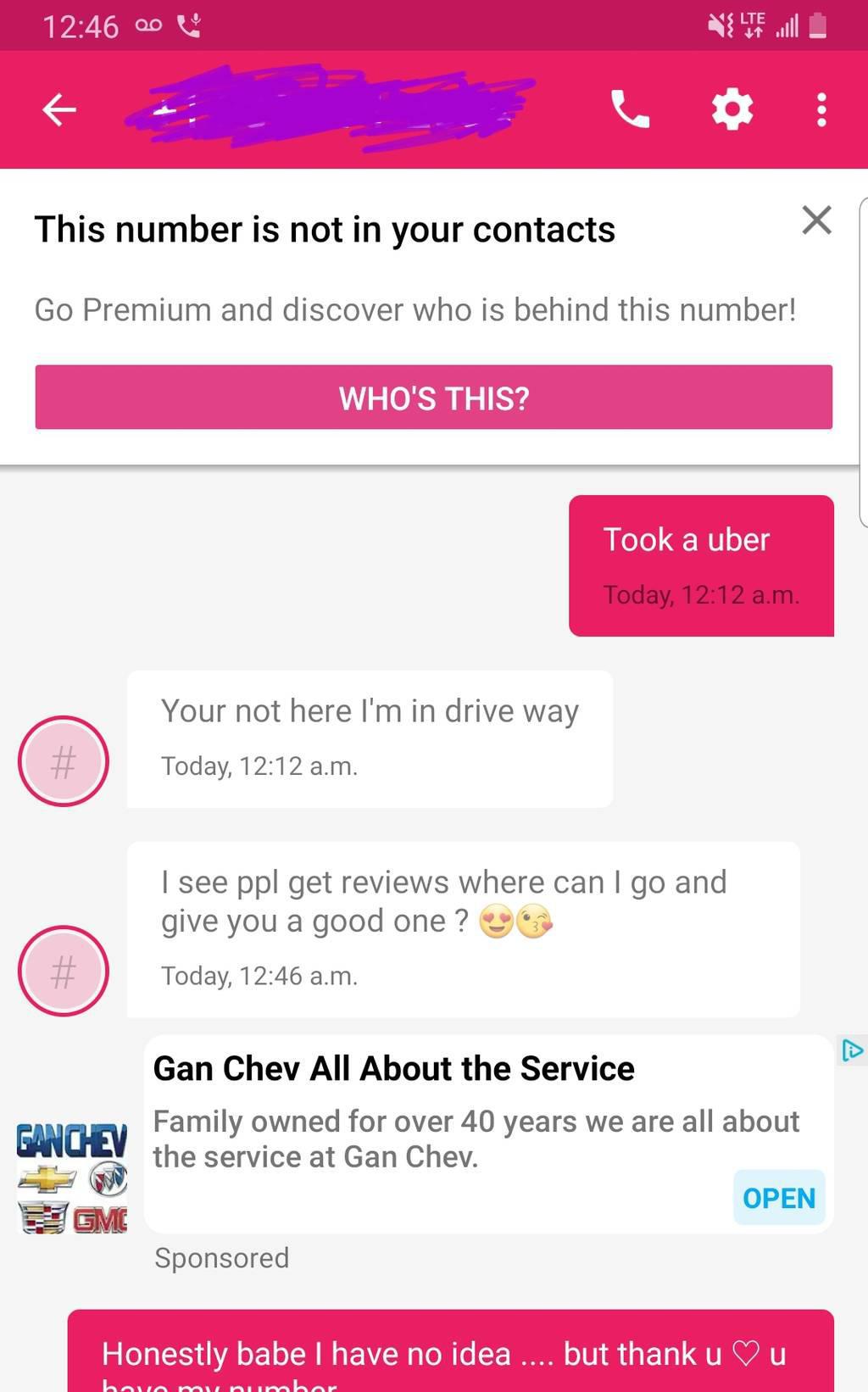This screenshot has height=1392, width=868.
Task: Tap the WHO'S THIS? button
Action: (x=434, y=397)
